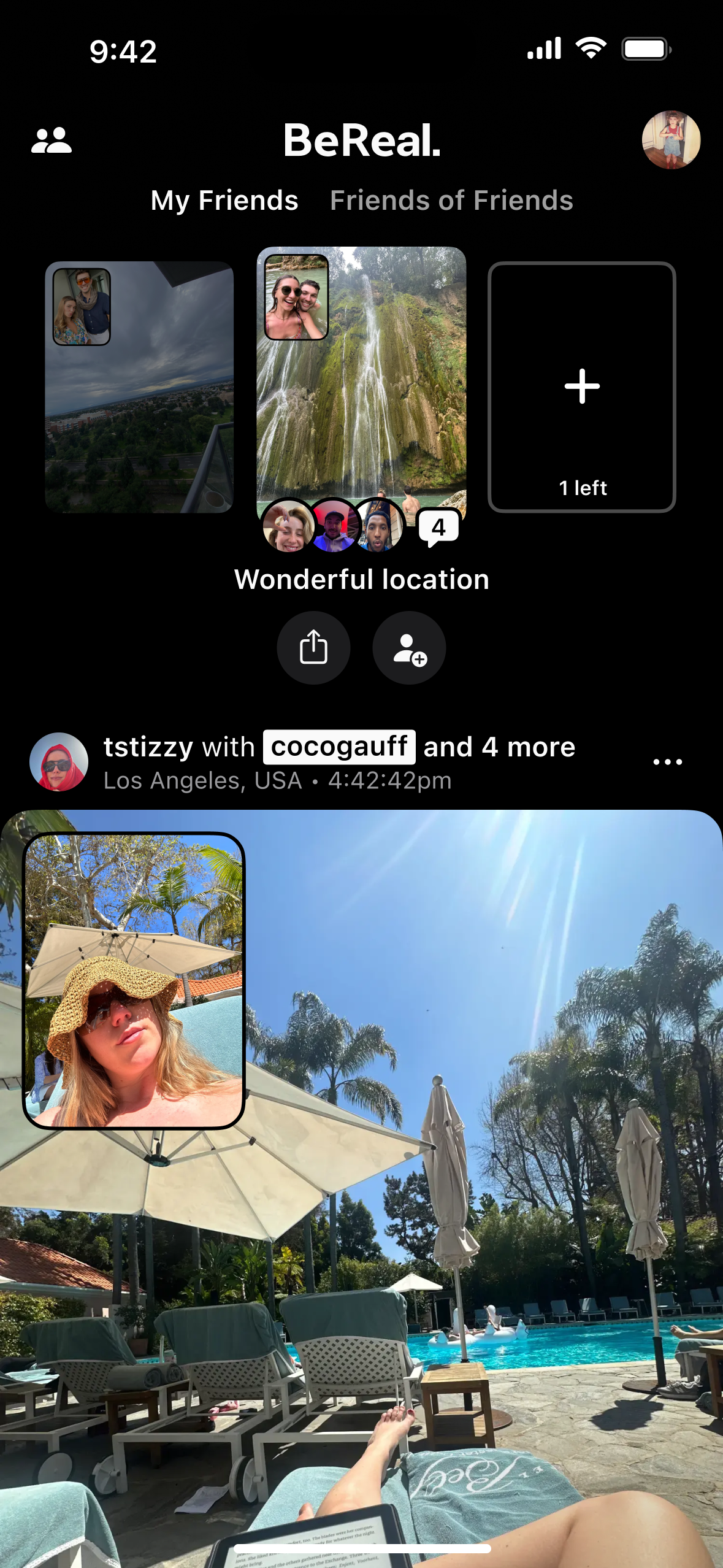723x1568 pixels.
Task: Tag friends with the add-person icon
Action: point(409,647)
